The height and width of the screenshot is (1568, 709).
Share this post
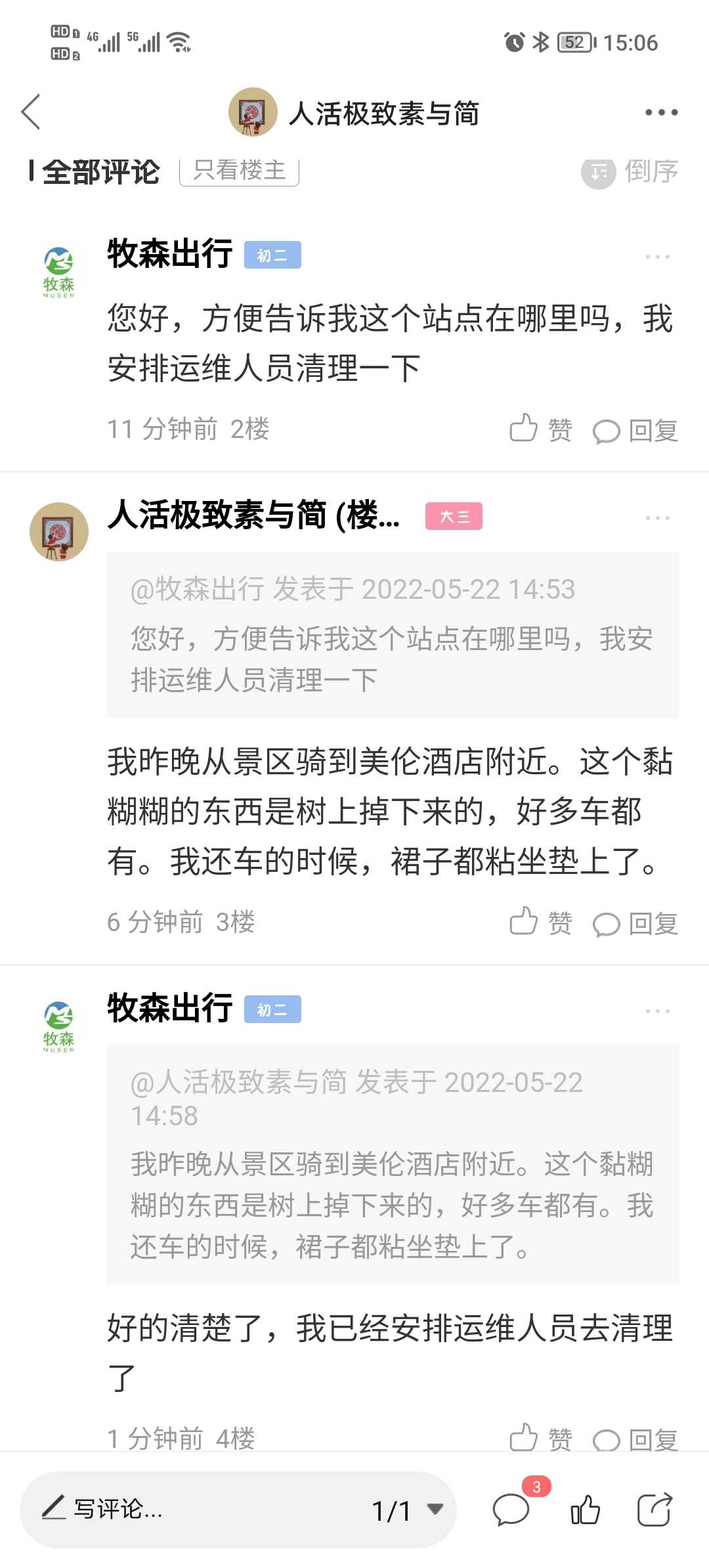point(655,1509)
